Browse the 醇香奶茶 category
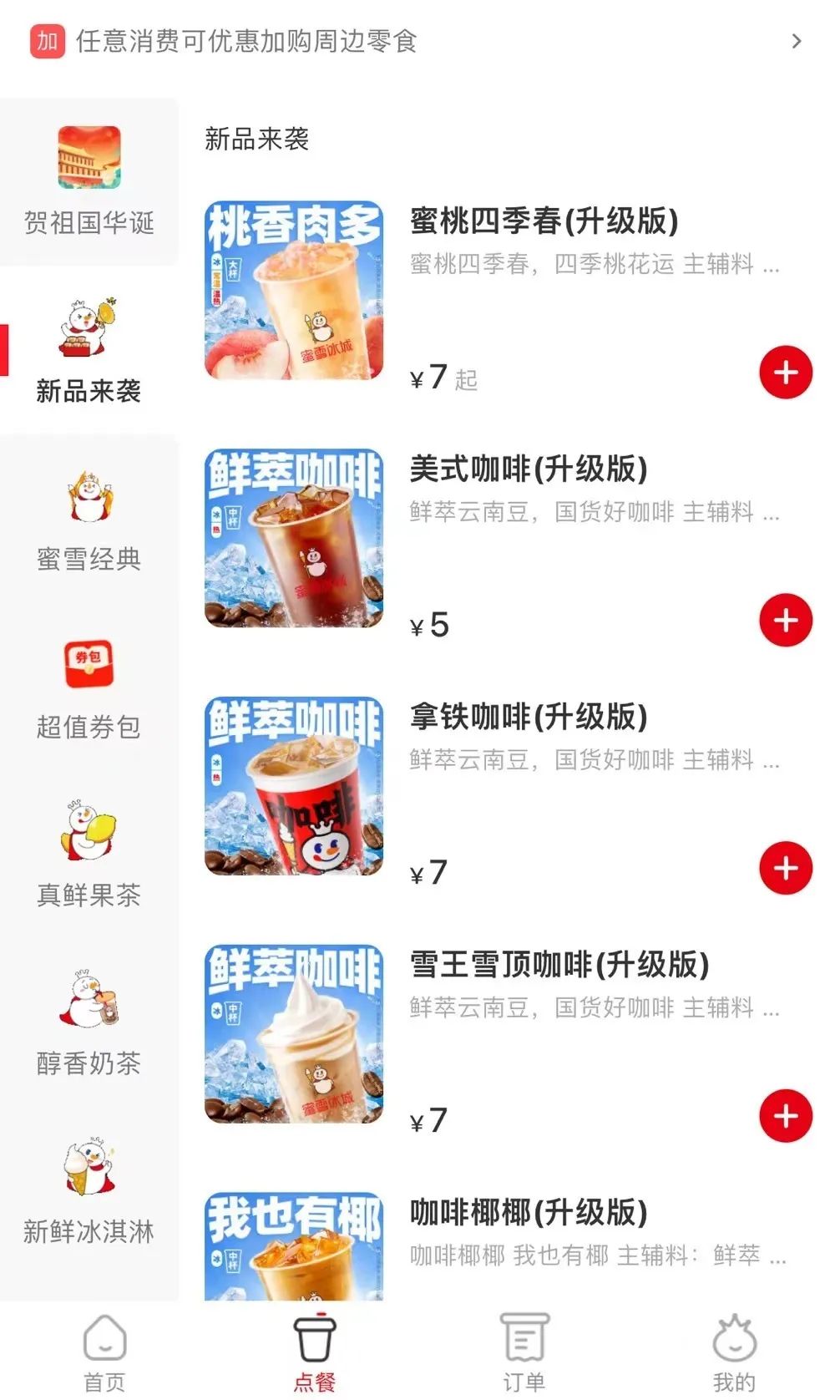The height and width of the screenshot is (1400, 840). (89, 1022)
